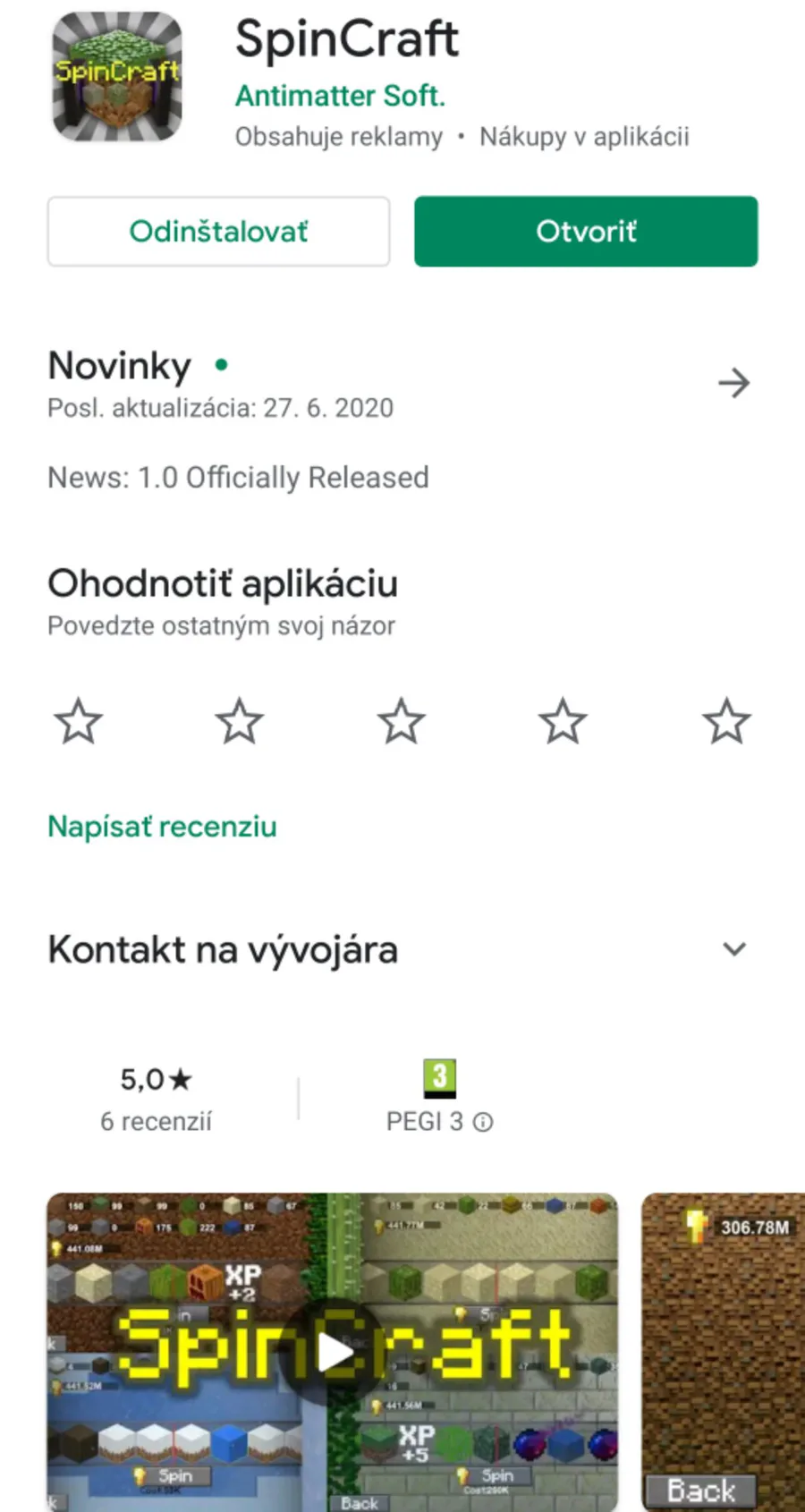The width and height of the screenshot is (805, 1512).
Task: Give the app two stars
Action: click(x=240, y=721)
